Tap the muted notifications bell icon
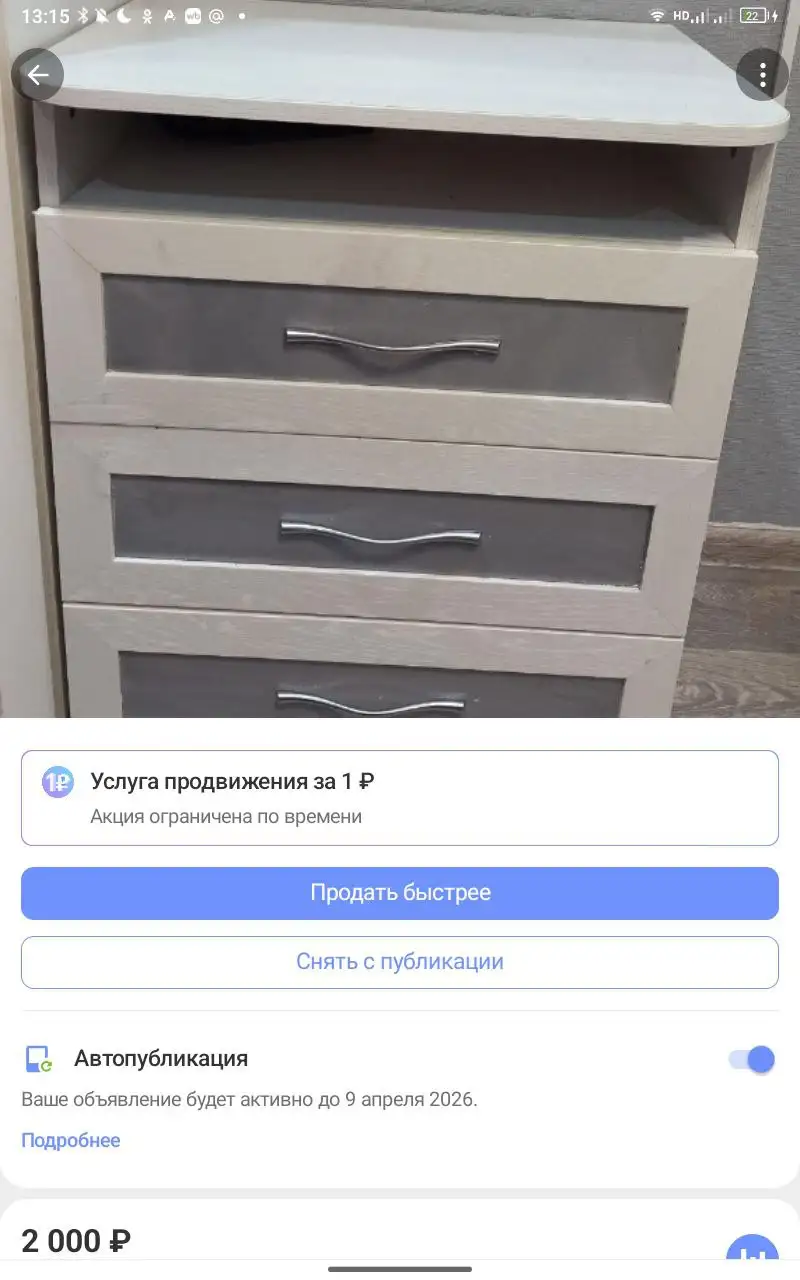This screenshot has height=1280, width=800. point(102,15)
